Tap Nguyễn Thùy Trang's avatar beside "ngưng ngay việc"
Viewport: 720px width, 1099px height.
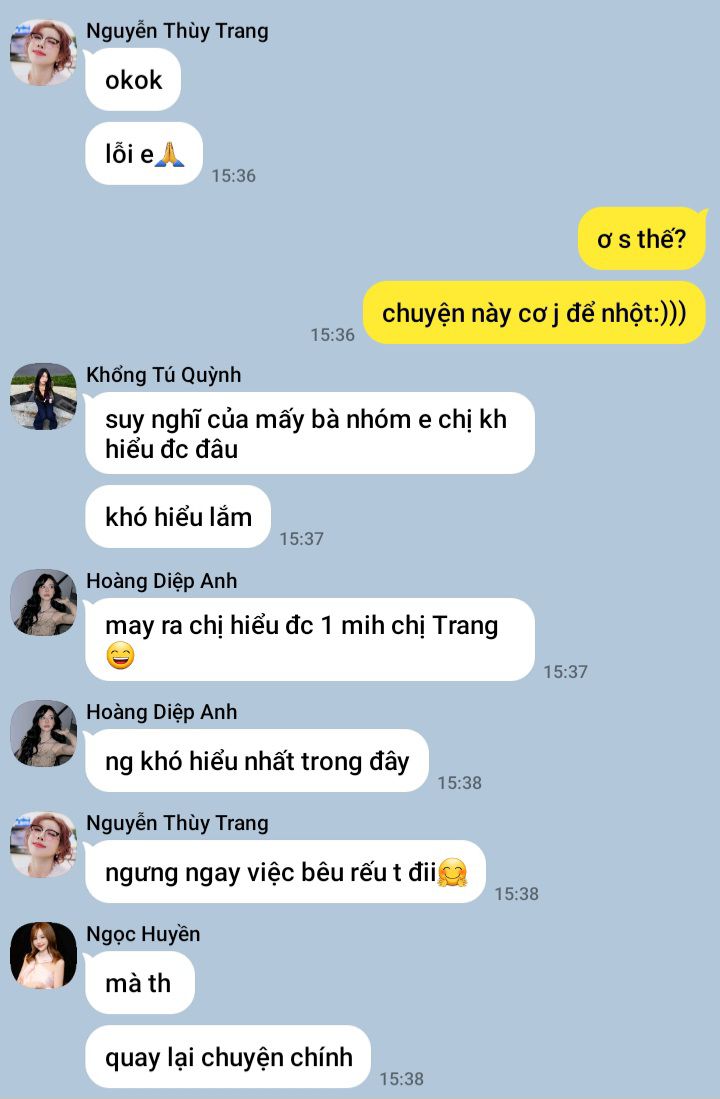coord(43,845)
